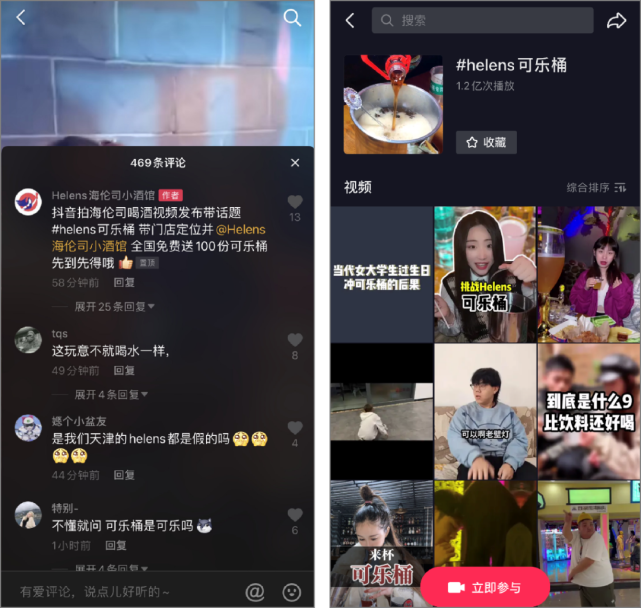641x608 pixels.
Task: Tap the 有爱评论 comment input field
Action: 120,592
